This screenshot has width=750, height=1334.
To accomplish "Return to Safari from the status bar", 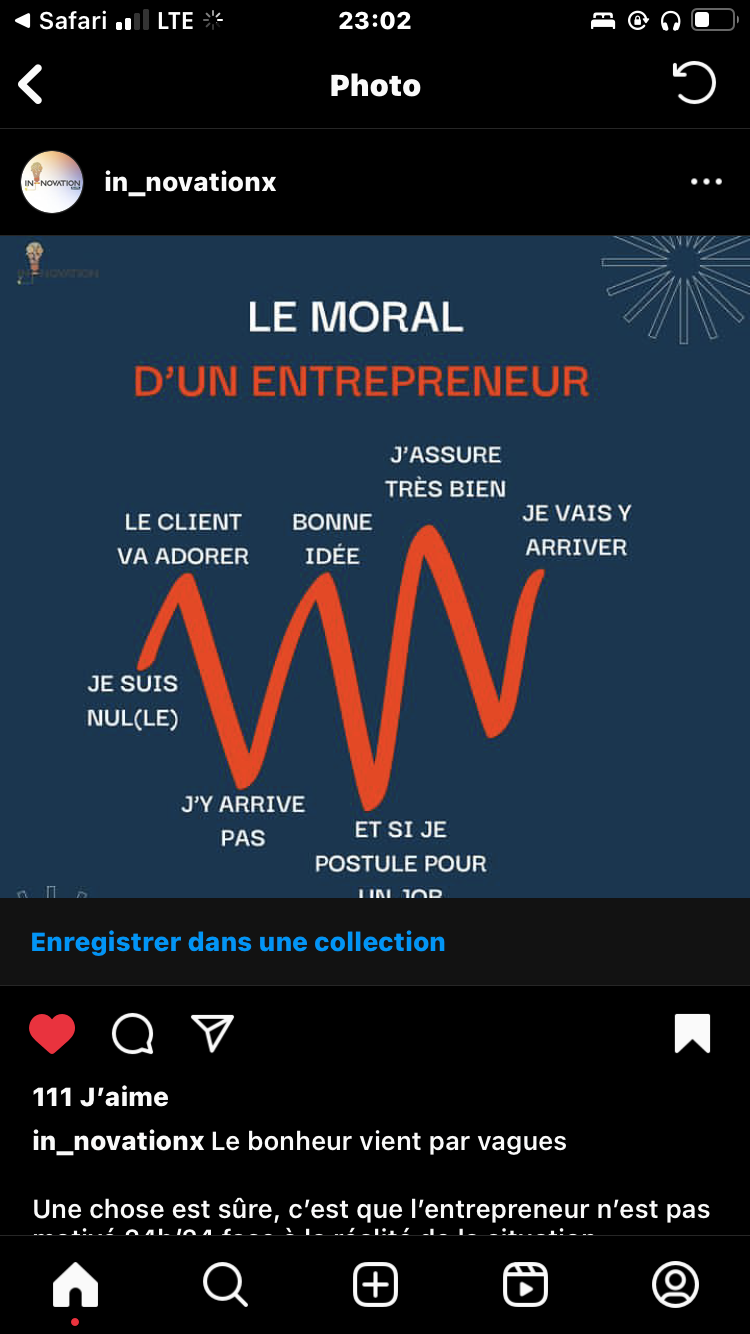I will (x=60, y=21).
